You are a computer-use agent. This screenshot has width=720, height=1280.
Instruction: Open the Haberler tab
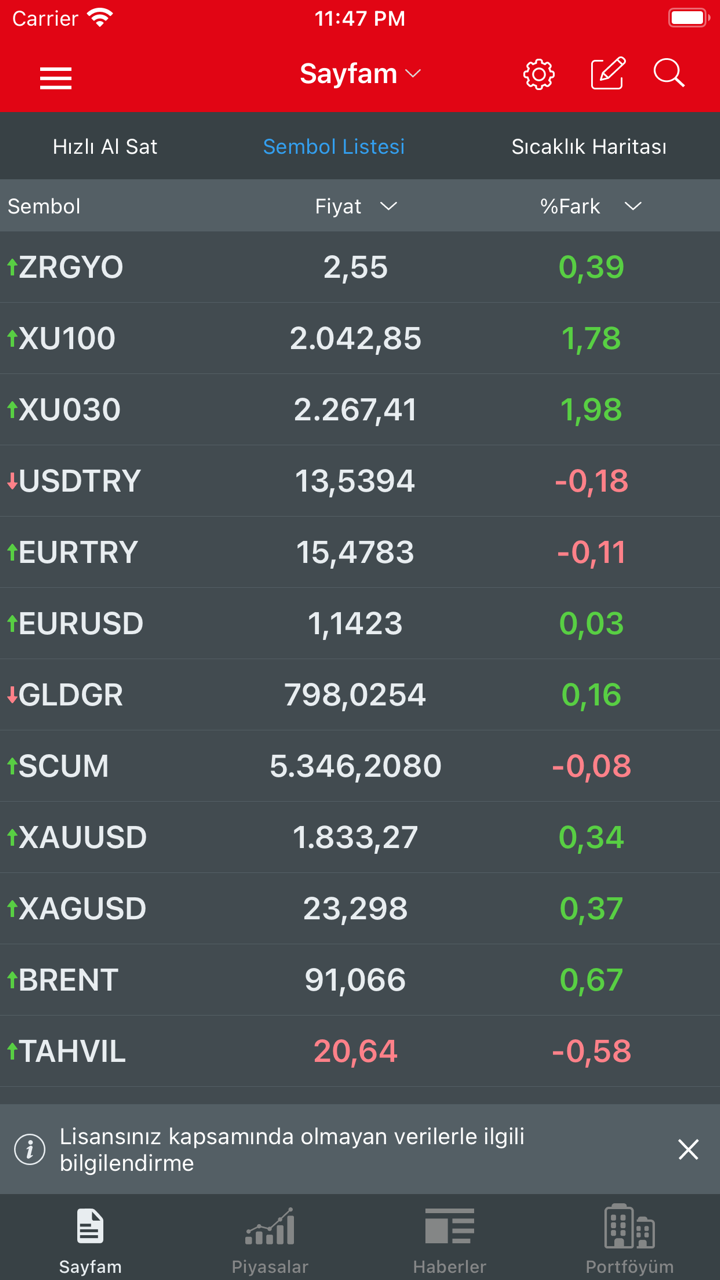point(449,1238)
